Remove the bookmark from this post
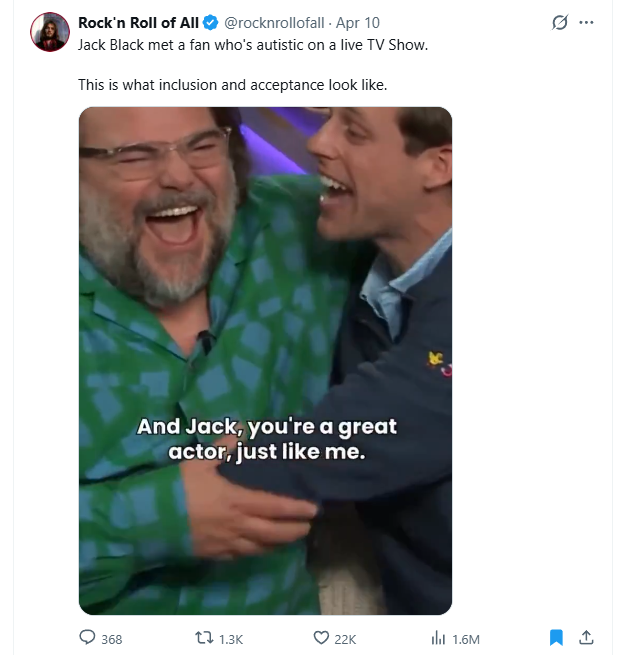Viewport: 618px width, 655px height. (x=557, y=638)
